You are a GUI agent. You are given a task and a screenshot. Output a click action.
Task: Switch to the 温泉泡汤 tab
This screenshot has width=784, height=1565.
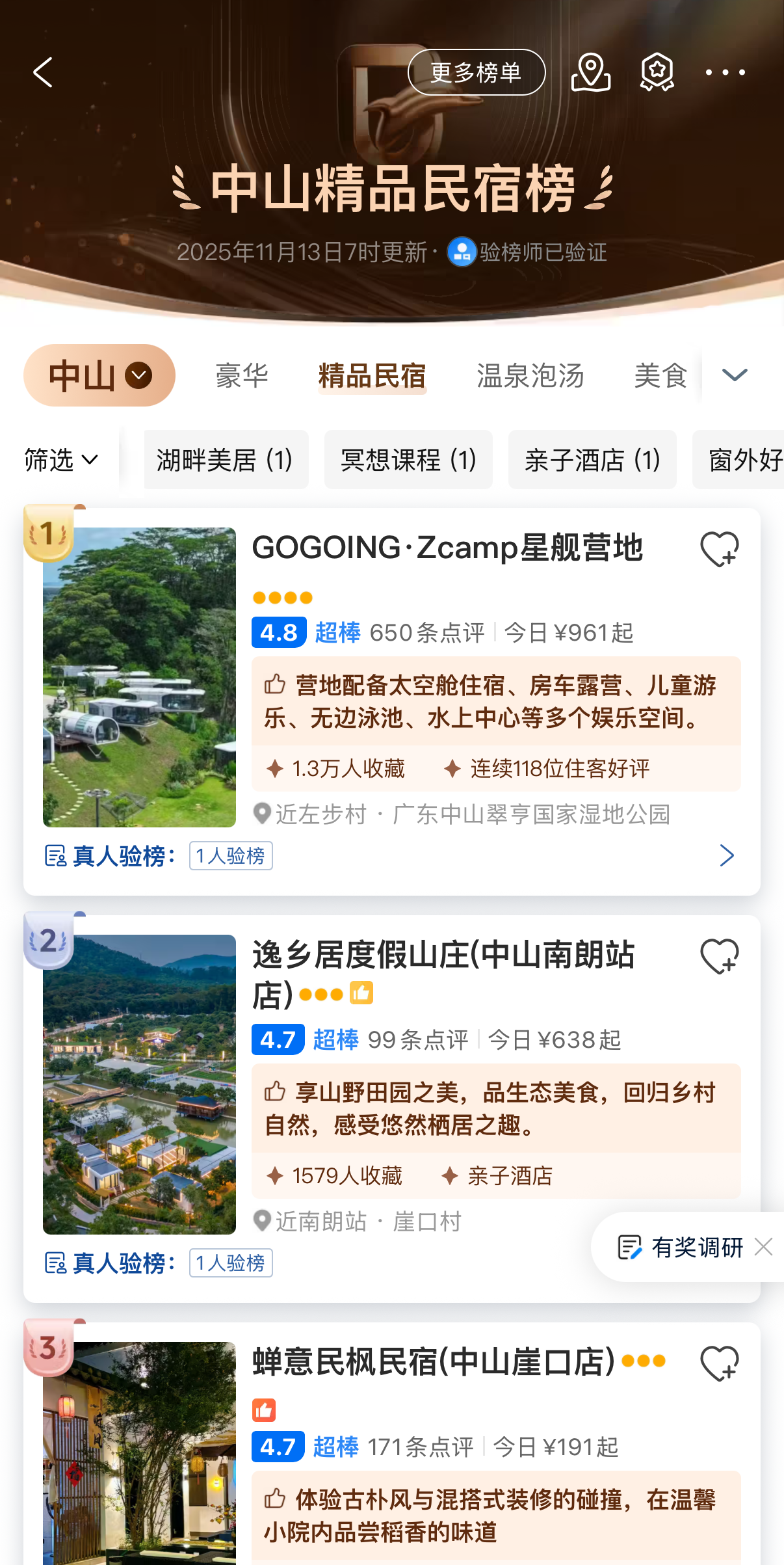[530, 375]
